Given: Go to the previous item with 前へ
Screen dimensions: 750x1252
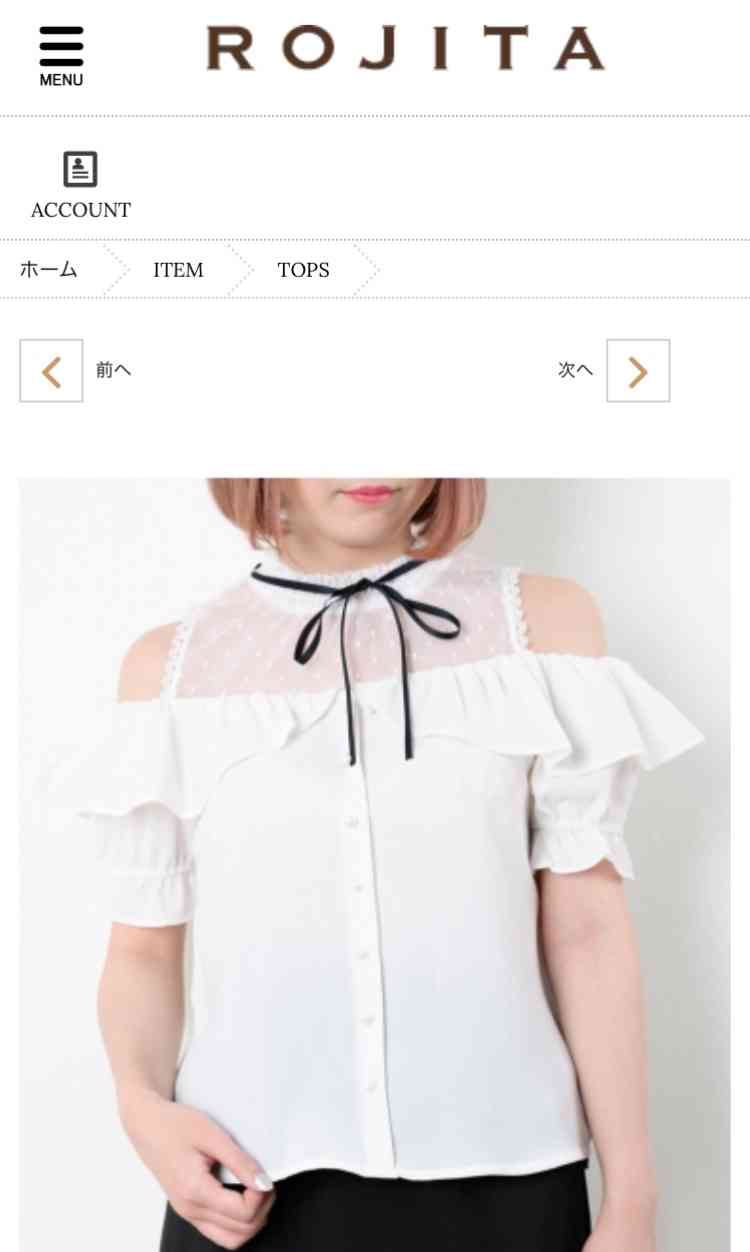Looking at the screenshot, I should tap(76, 371).
